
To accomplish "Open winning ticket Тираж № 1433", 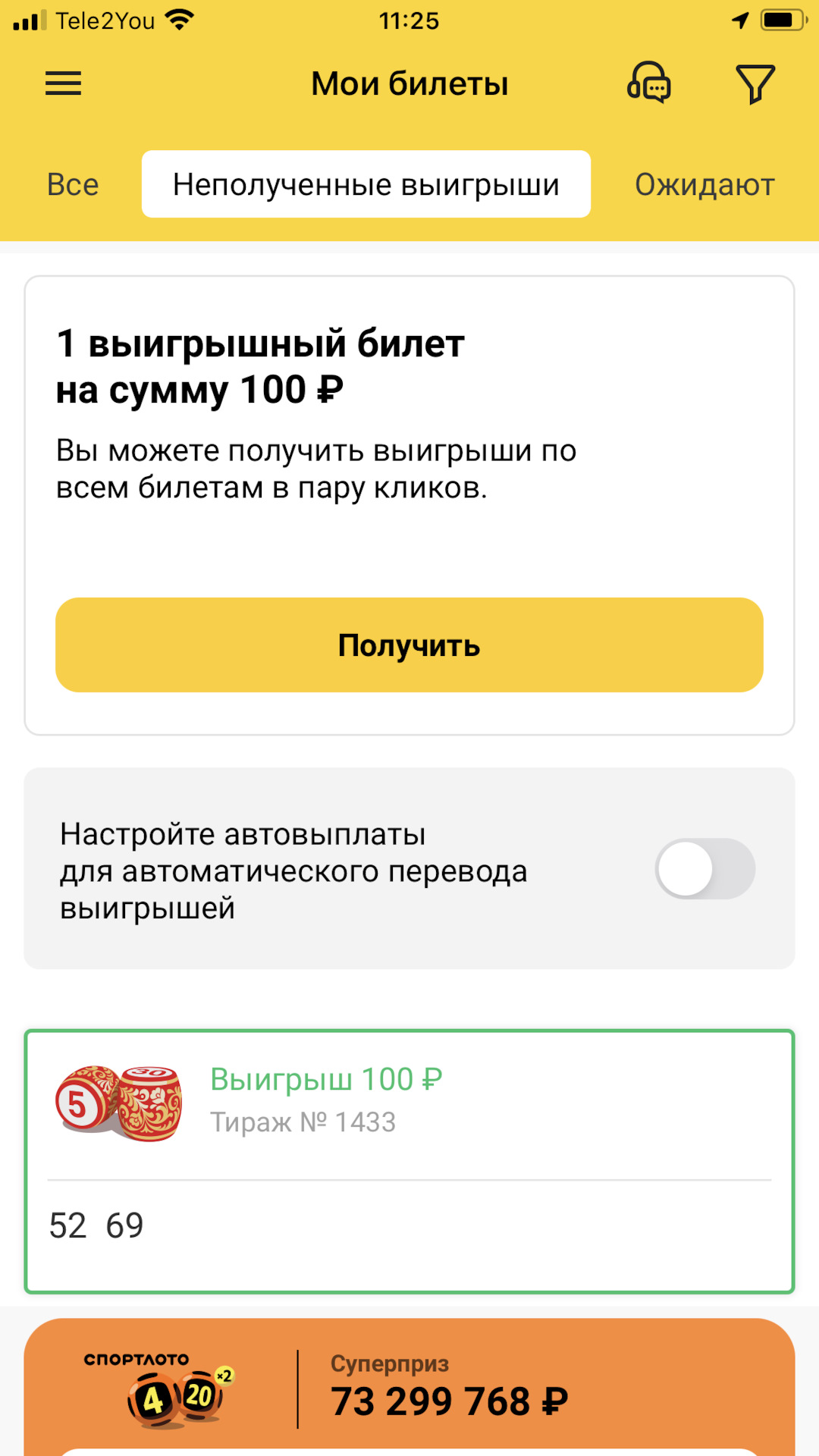I will 409,1160.
